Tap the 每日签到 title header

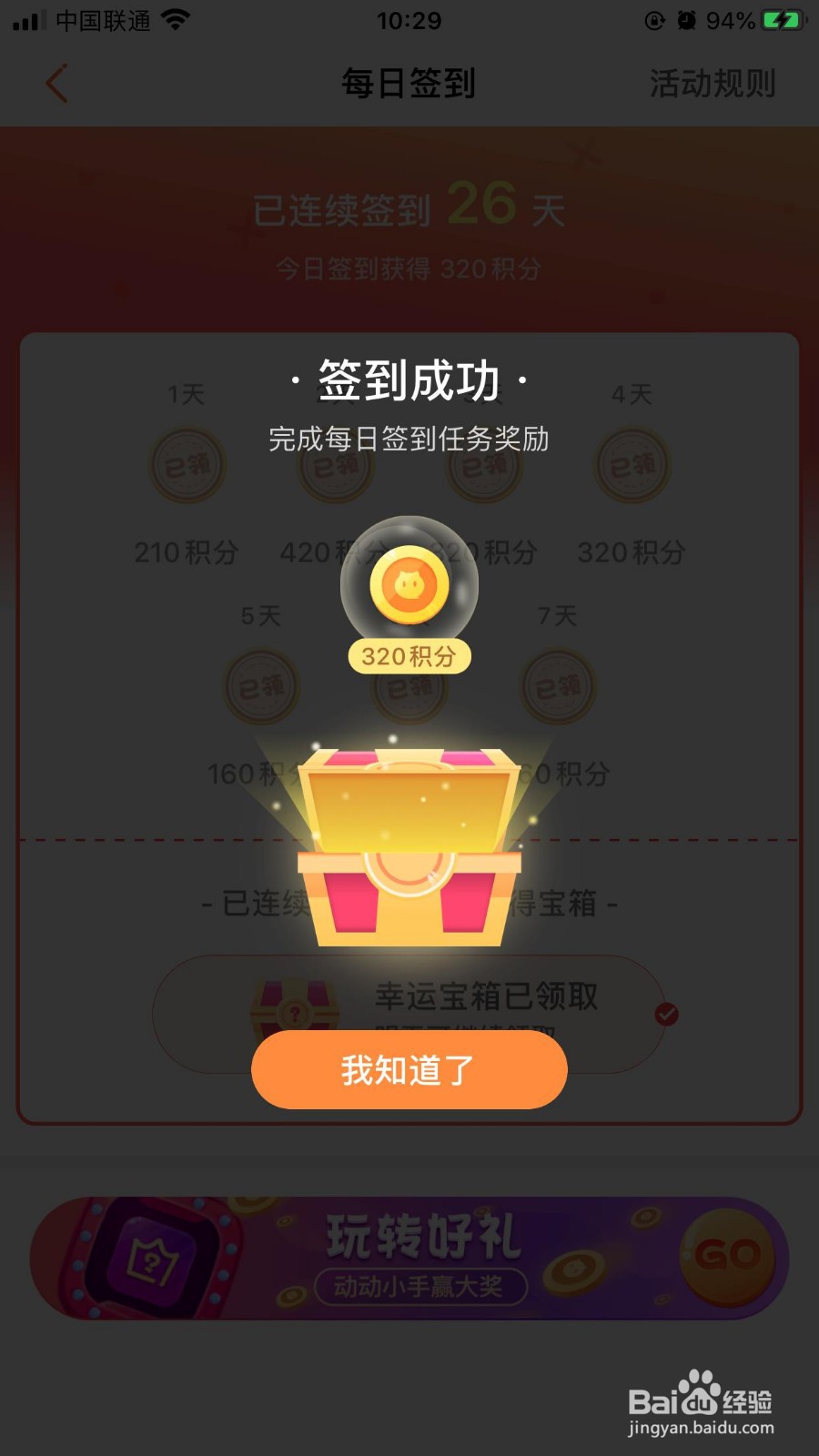pos(408,84)
